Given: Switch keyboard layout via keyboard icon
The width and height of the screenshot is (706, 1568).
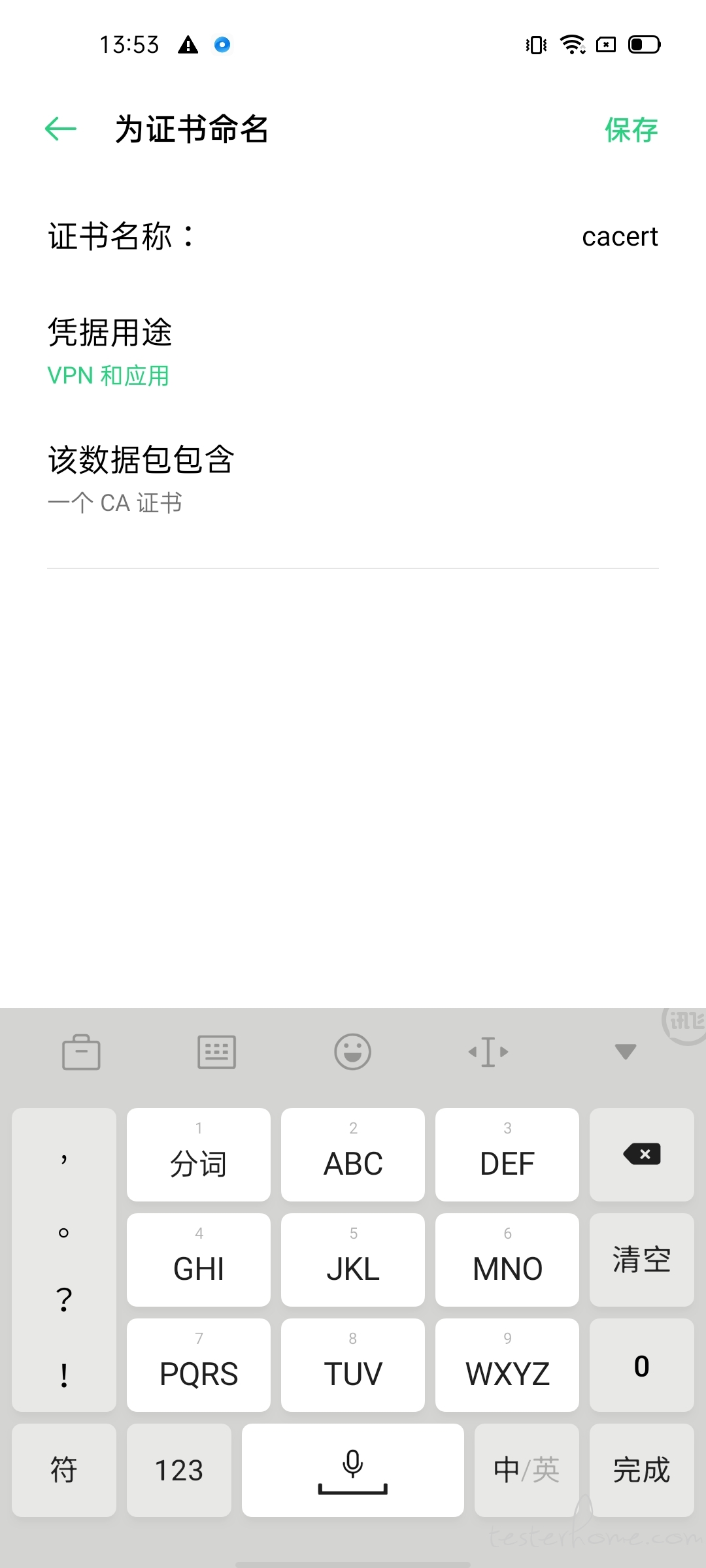Looking at the screenshot, I should (217, 1052).
